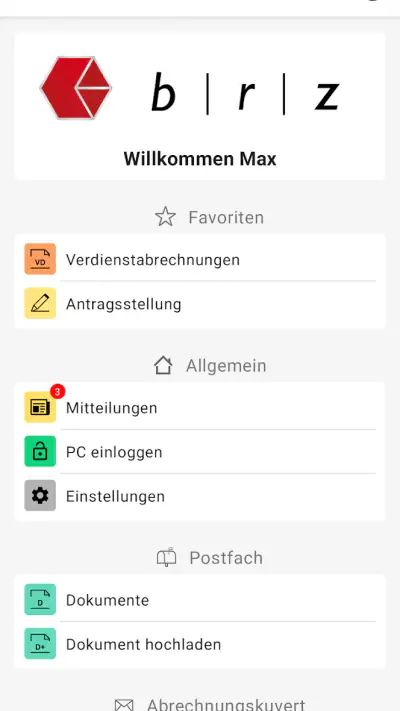Open the Antragsstellung entry

200,304
